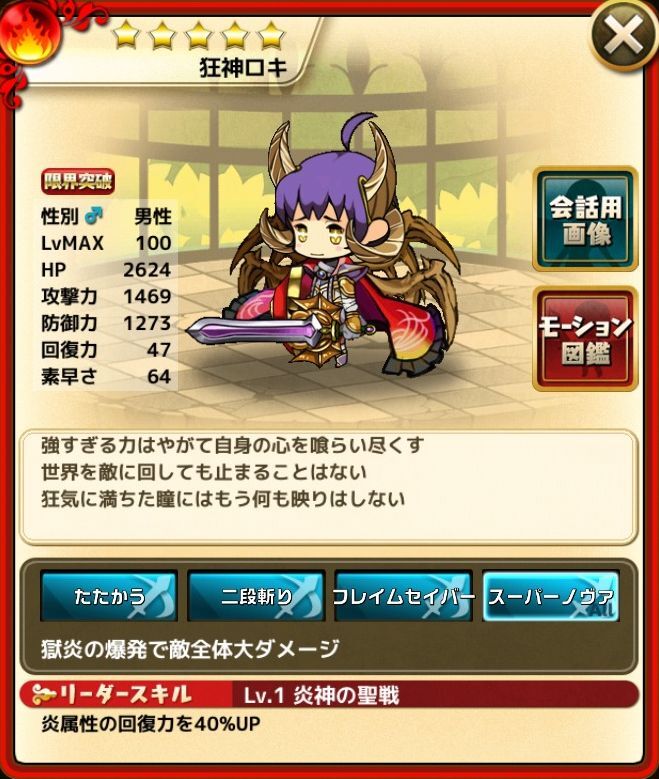Screen dimensions: 659x779
Task: Open the モーション図鑑 button
Action: (x=585, y=339)
